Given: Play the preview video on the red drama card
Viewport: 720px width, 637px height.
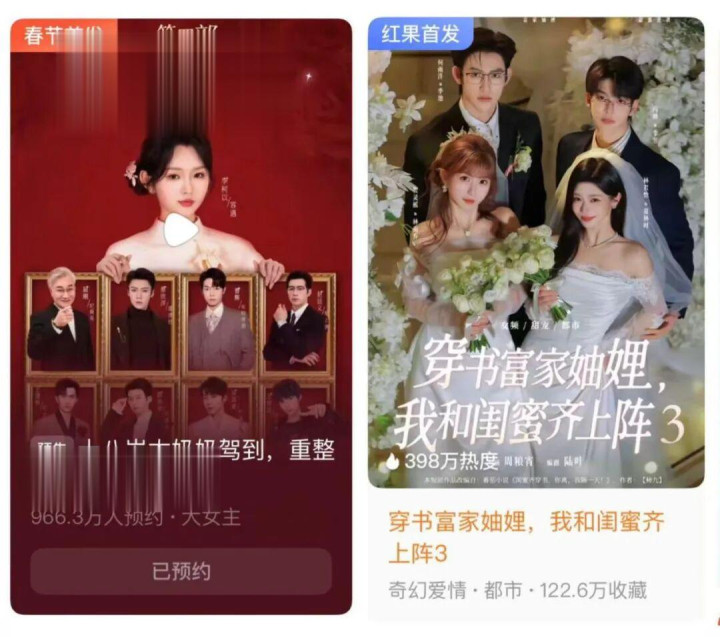Looking at the screenshot, I should [x=180, y=230].
